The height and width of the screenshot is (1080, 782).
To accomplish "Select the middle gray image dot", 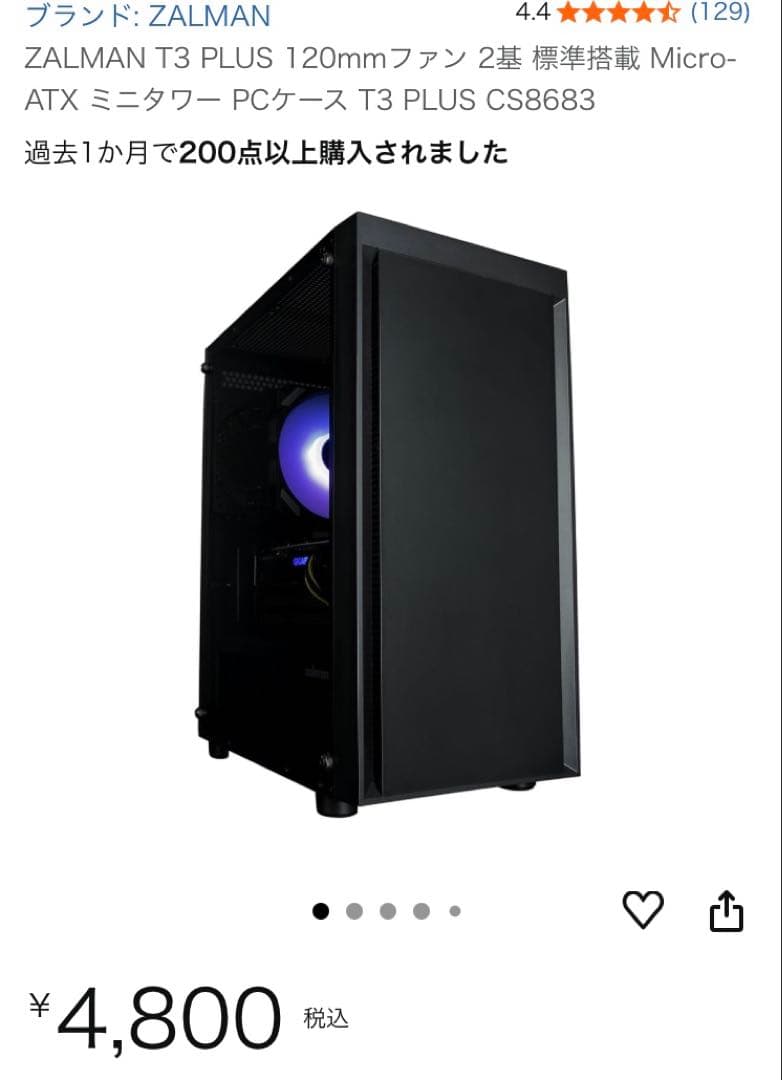I will pos(387,911).
